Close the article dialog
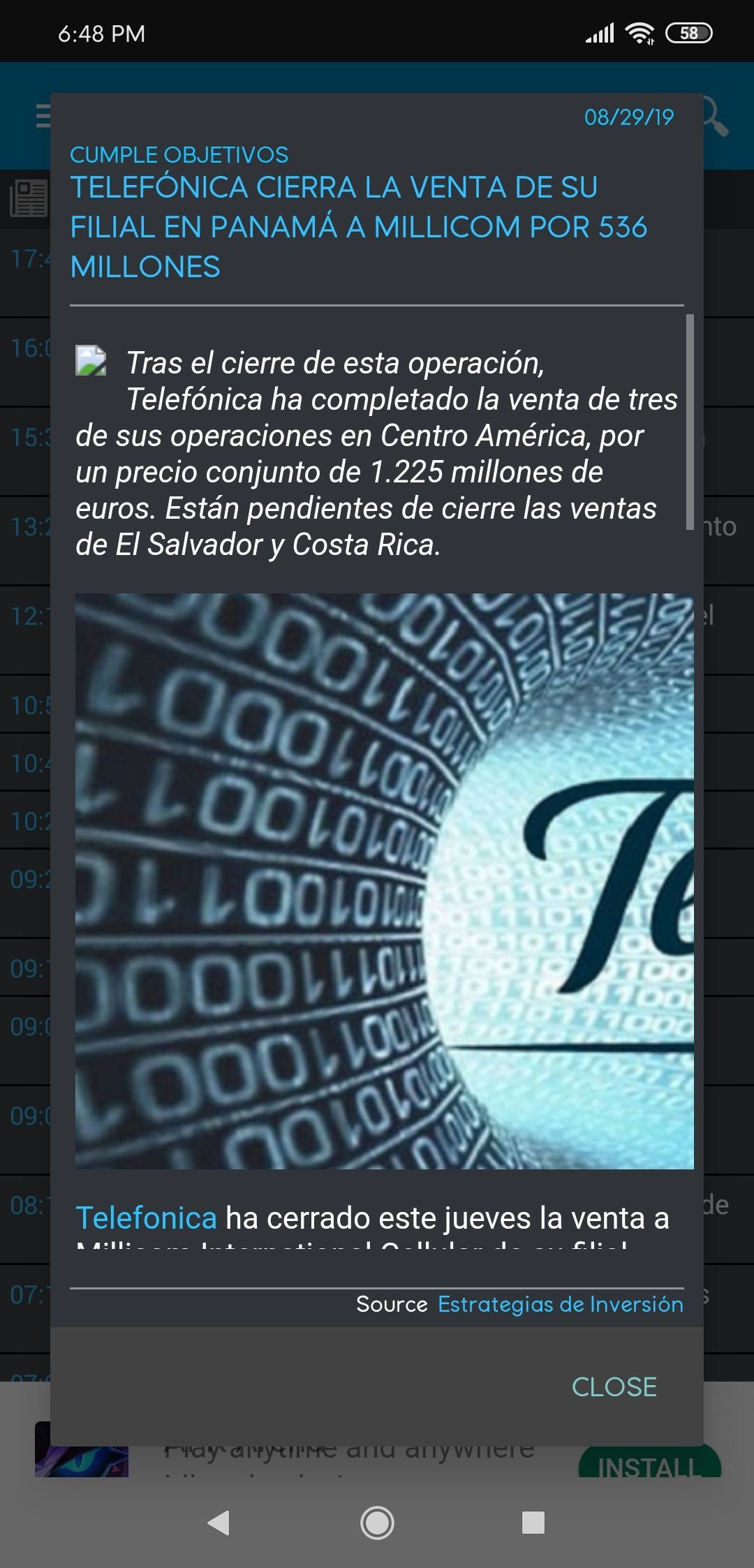Viewport: 754px width, 1568px height. coord(614,1386)
